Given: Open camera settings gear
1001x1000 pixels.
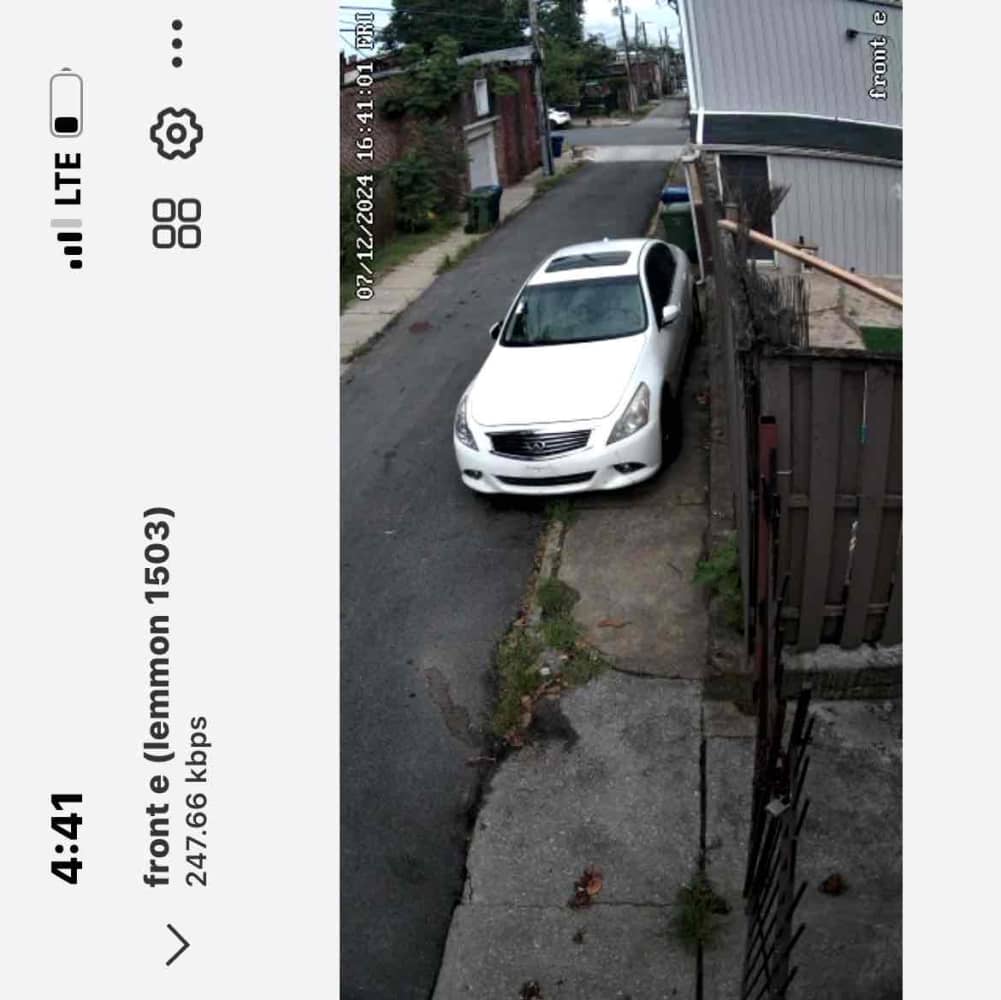Looking at the screenshot, I should 177,133.
